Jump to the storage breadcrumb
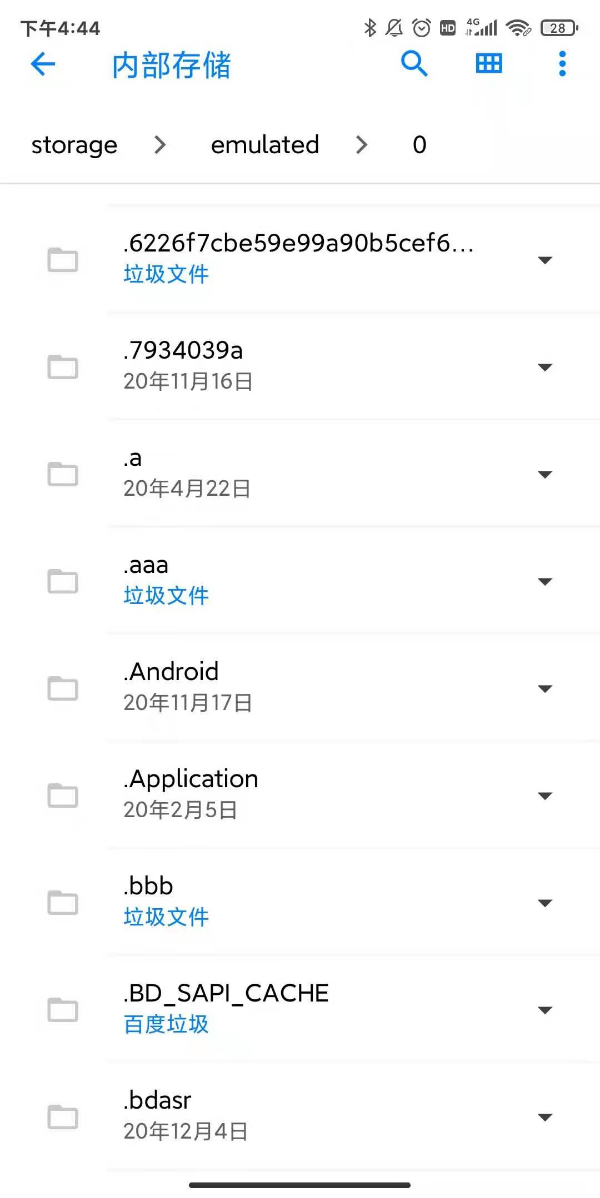This screenshot has height=1198, width=600. pos(74,144)
